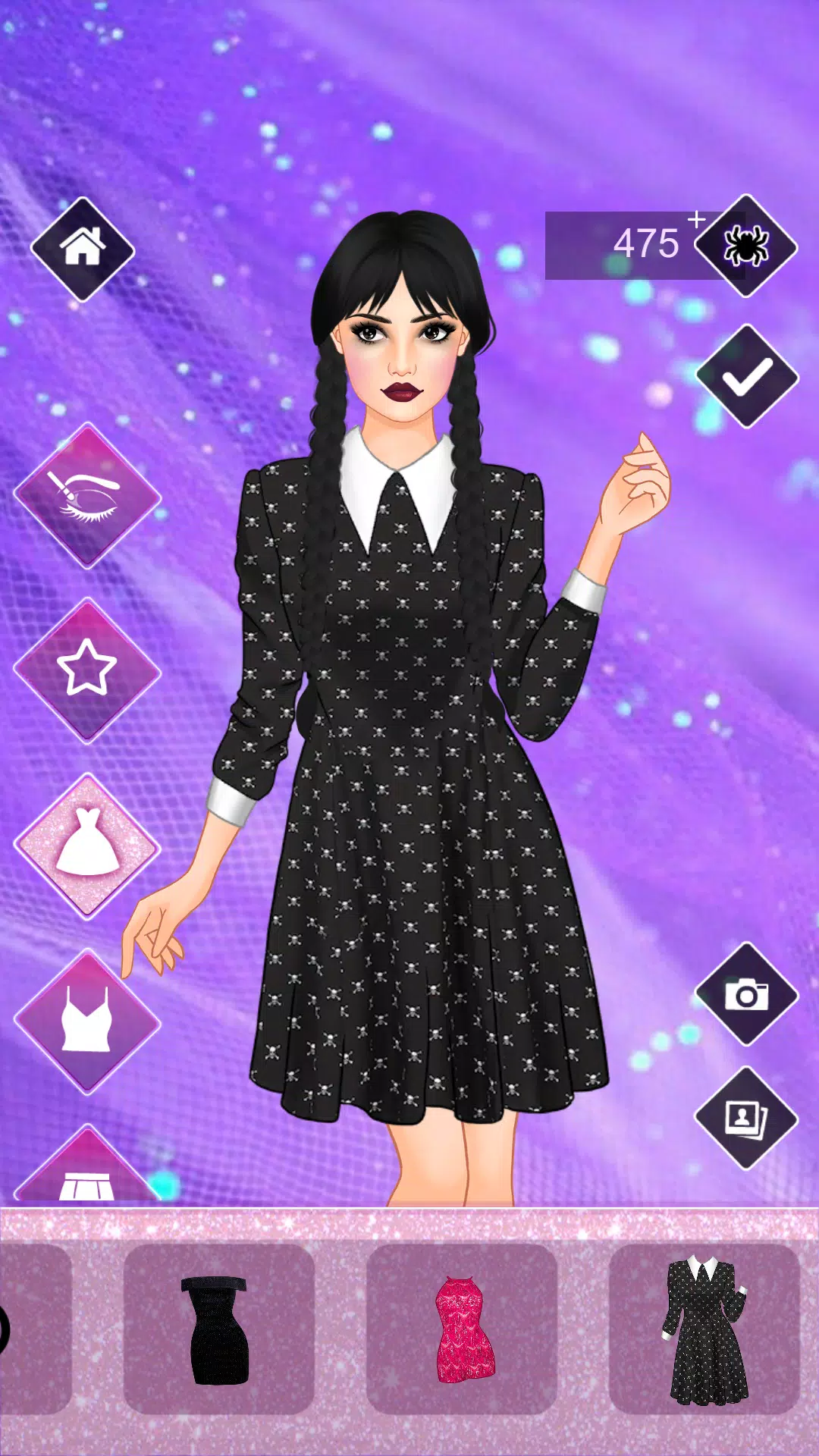
Task: Go to the home screen icon
Action: [x=82, y=249]
